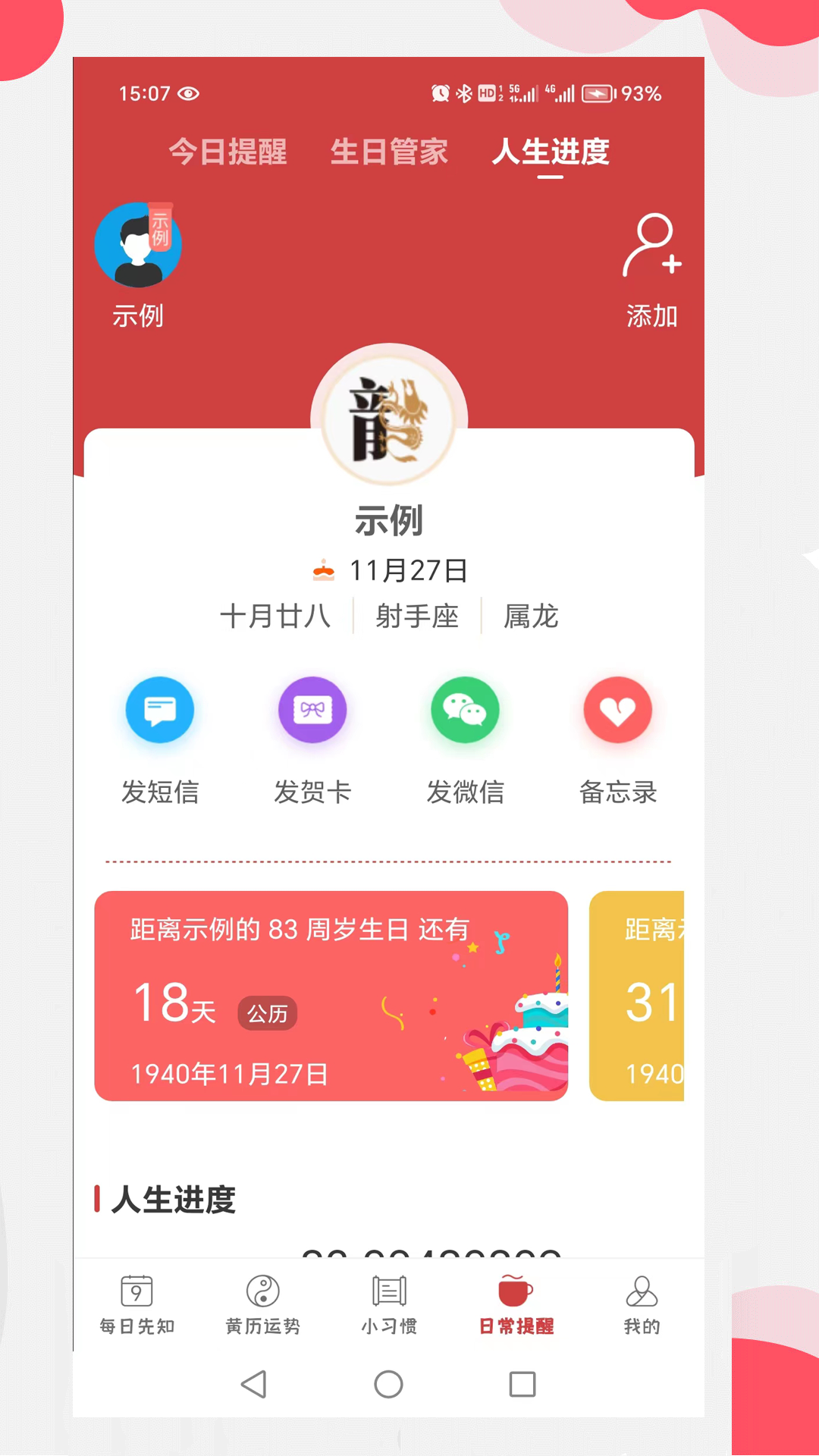Tap the 小习惯 scroll icon
This screenshot has width=819, height=1456.
(388, 1291)
